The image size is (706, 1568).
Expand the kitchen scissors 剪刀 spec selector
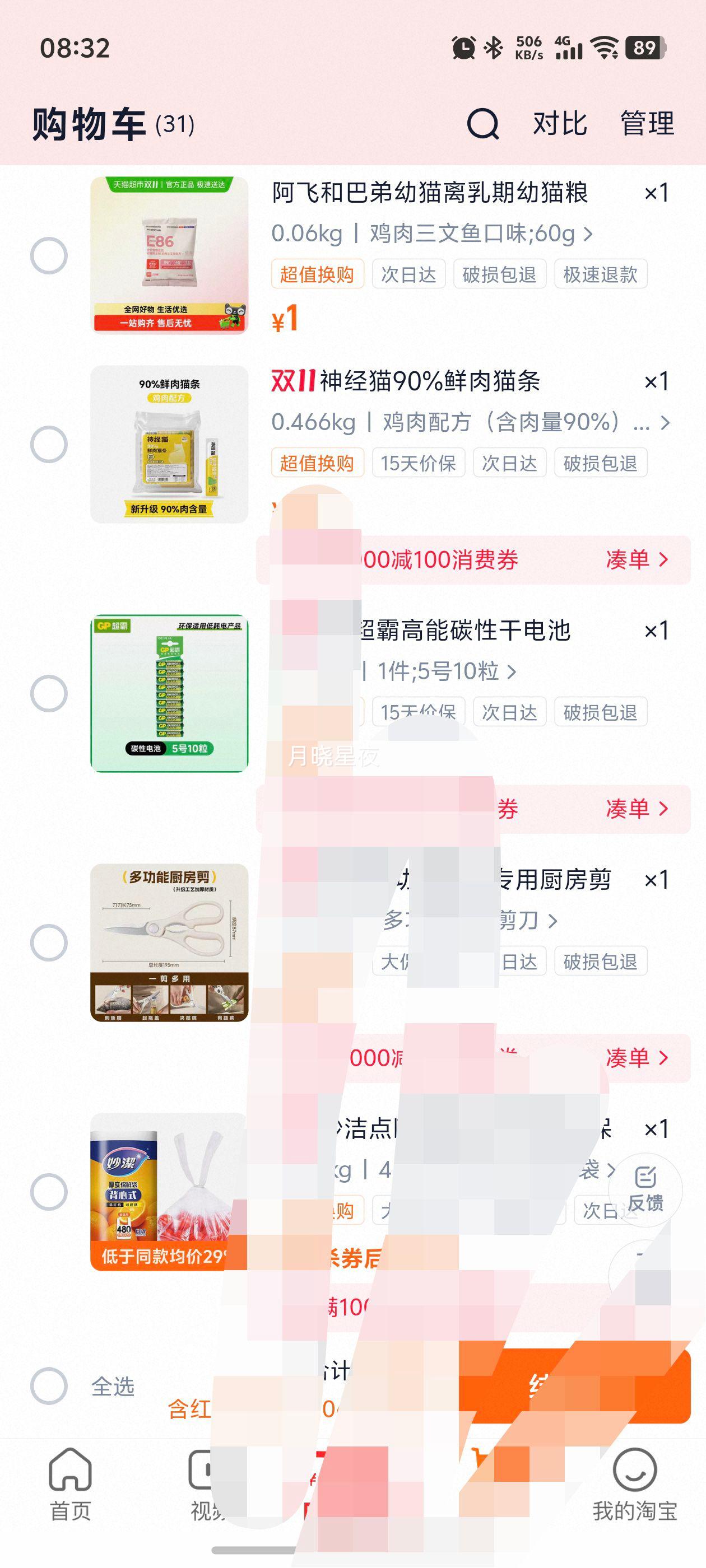point(551,921)
